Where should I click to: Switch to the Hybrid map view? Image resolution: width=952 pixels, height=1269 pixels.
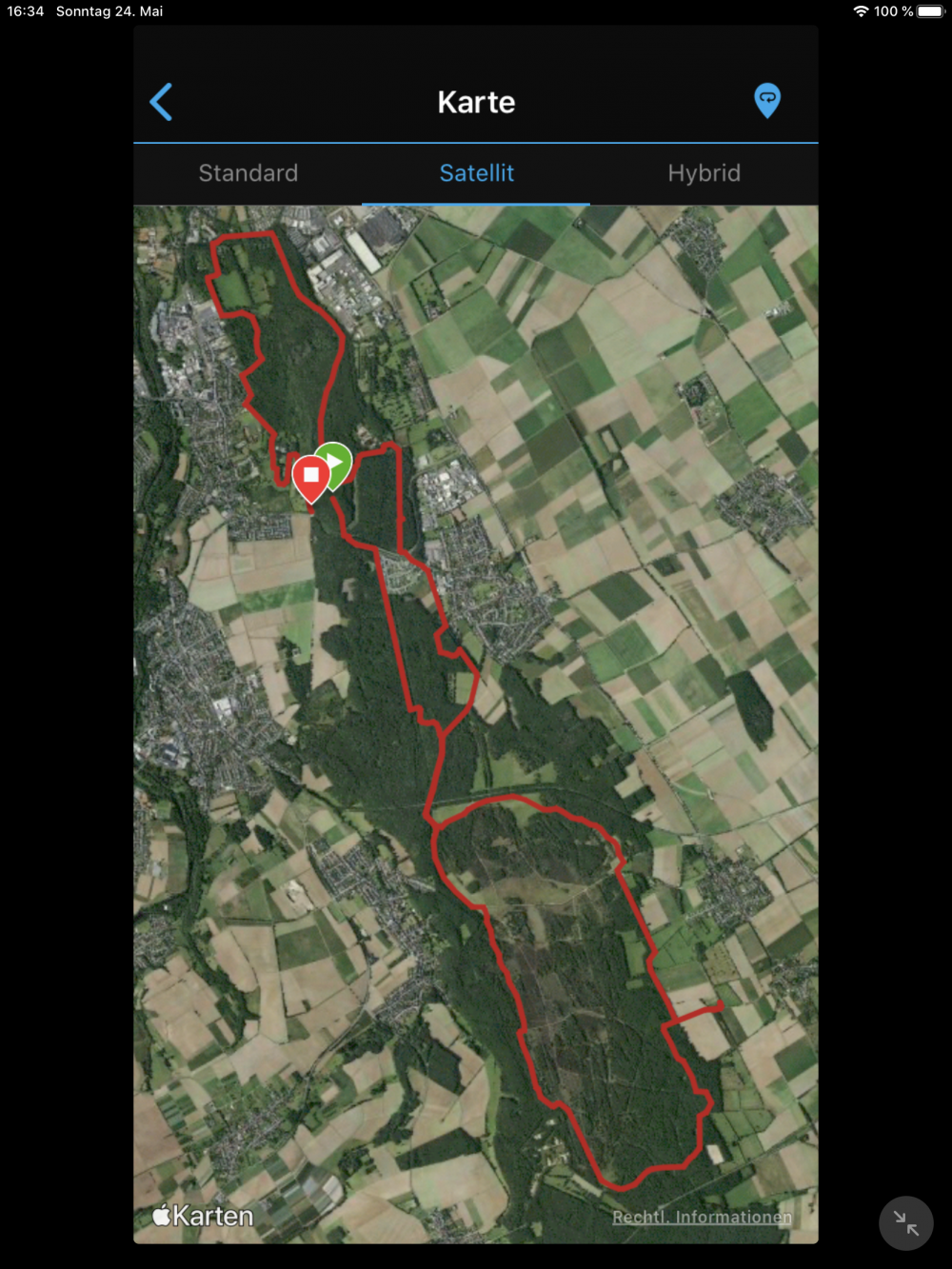704,173
